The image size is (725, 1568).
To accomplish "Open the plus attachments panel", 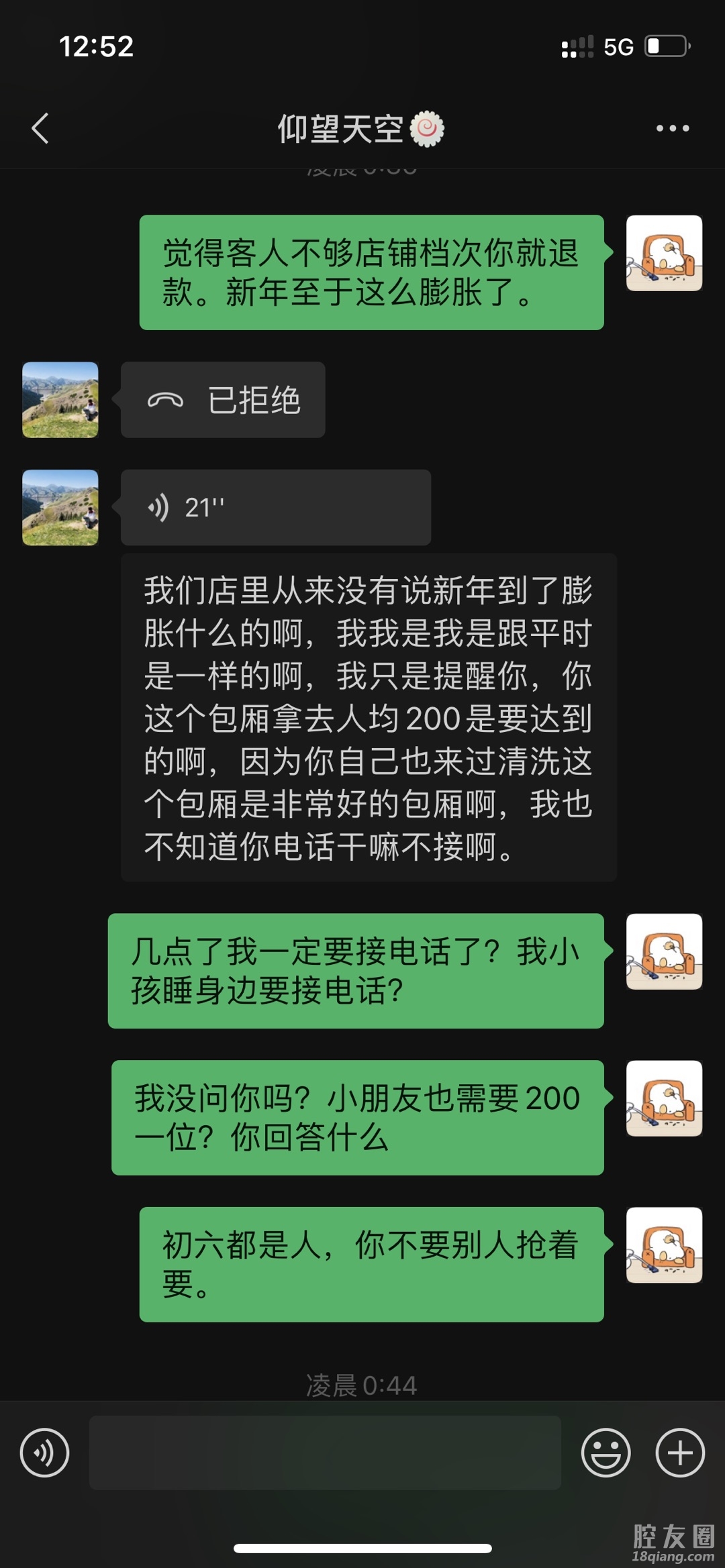I will point(679,1453).
